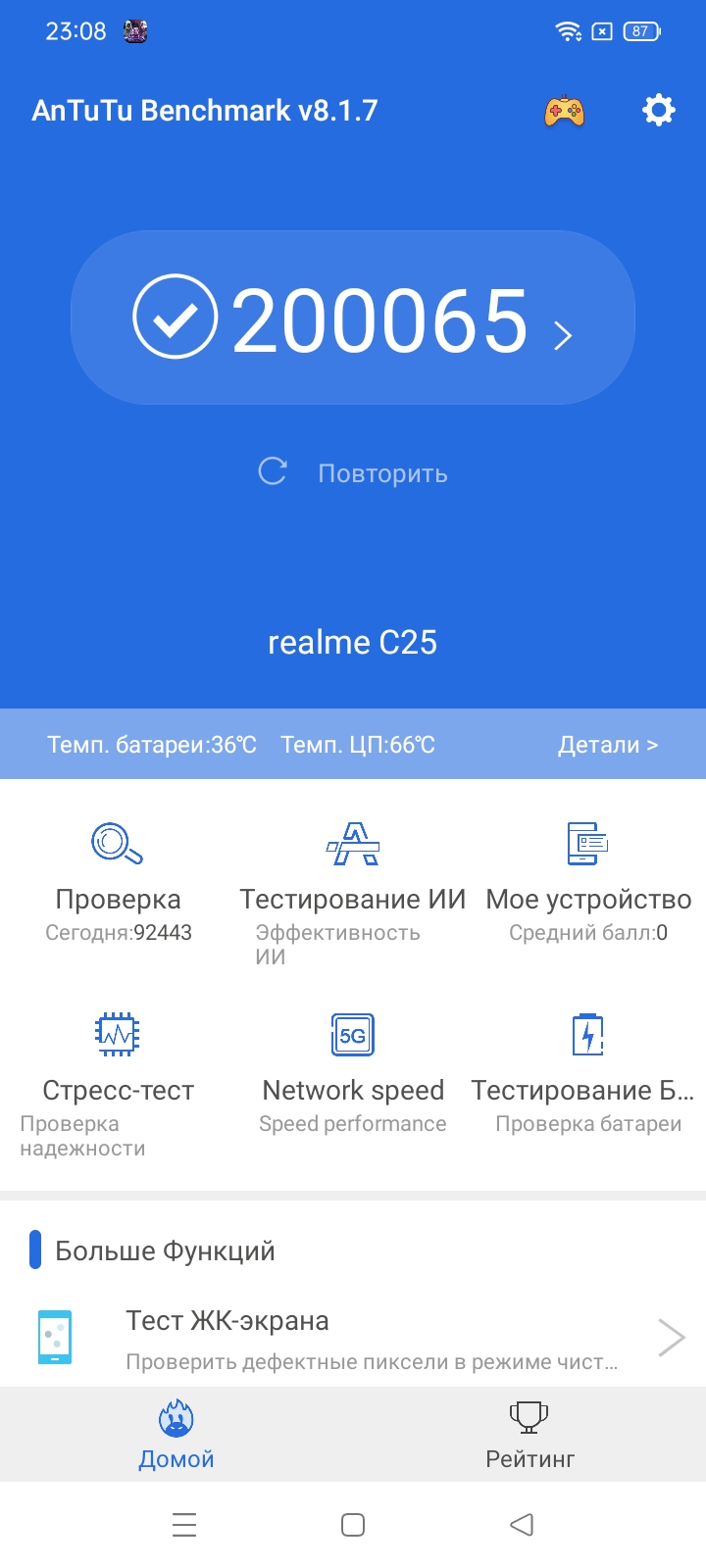Open recent apps from navigation bar
This screenshot has height=1568, width=706.
coord(184,1524)
